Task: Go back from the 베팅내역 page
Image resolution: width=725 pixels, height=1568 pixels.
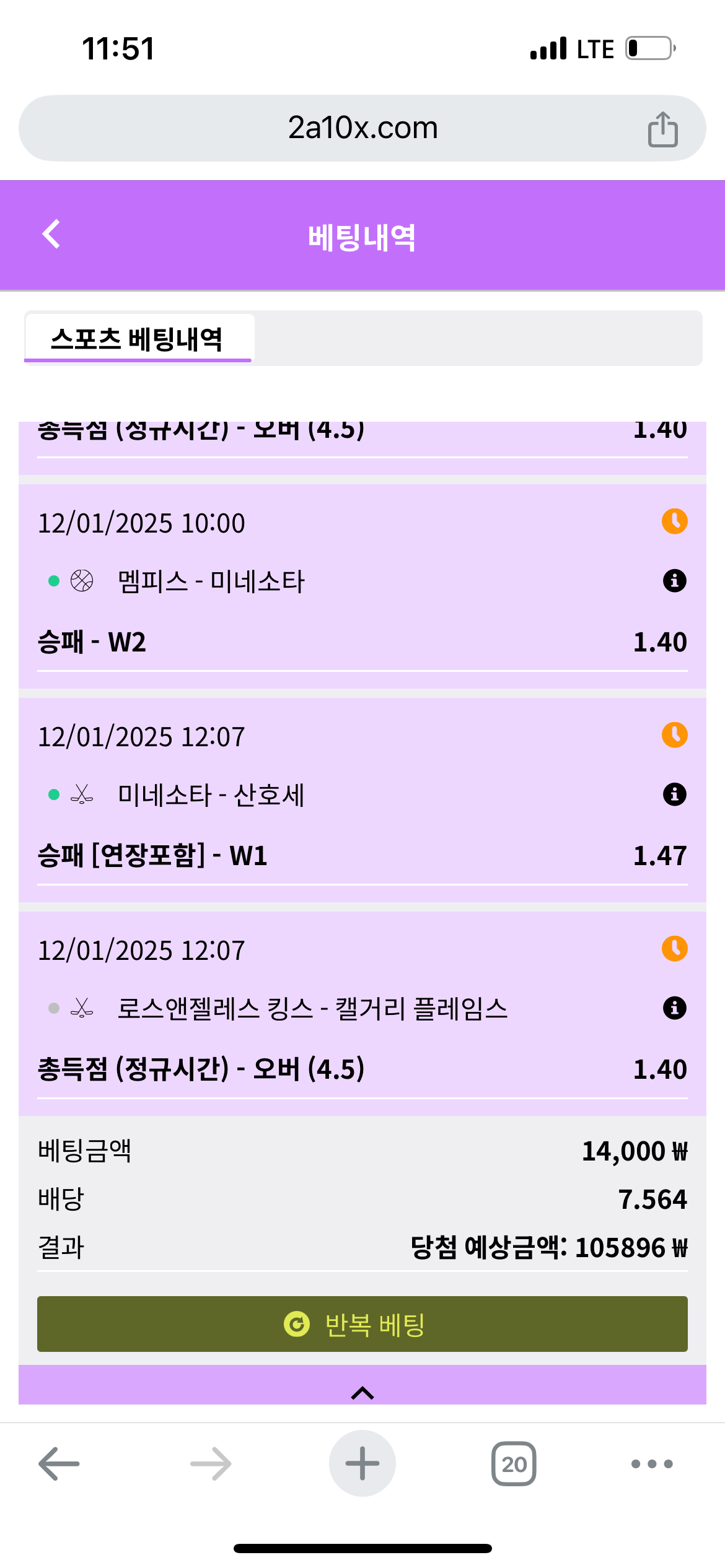Action: [51, 234]
